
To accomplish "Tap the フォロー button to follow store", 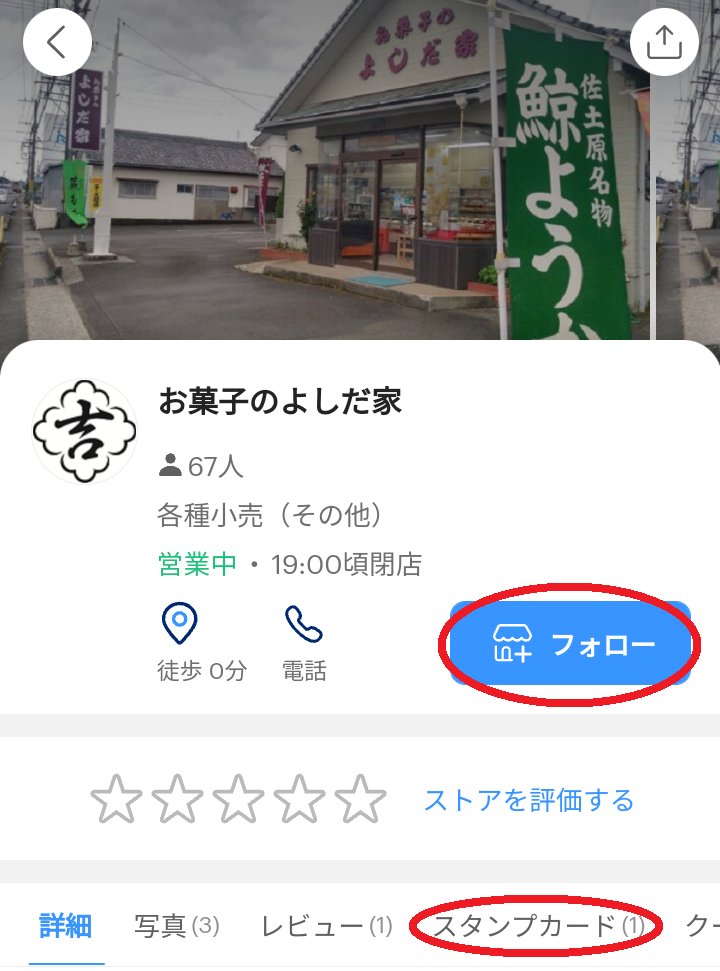I will tap(570, 645).
